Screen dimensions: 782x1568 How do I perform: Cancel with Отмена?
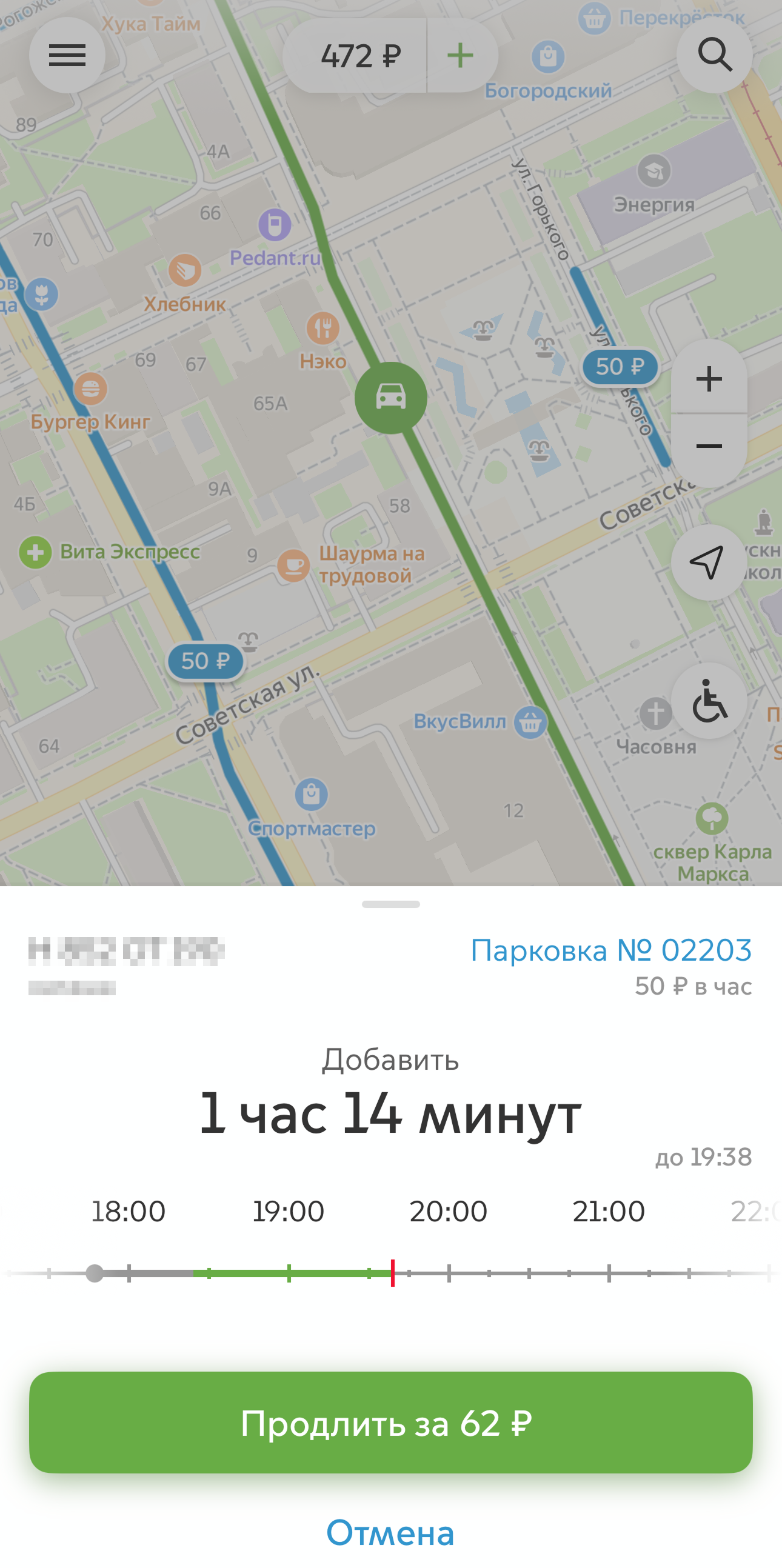(390, 1532)
